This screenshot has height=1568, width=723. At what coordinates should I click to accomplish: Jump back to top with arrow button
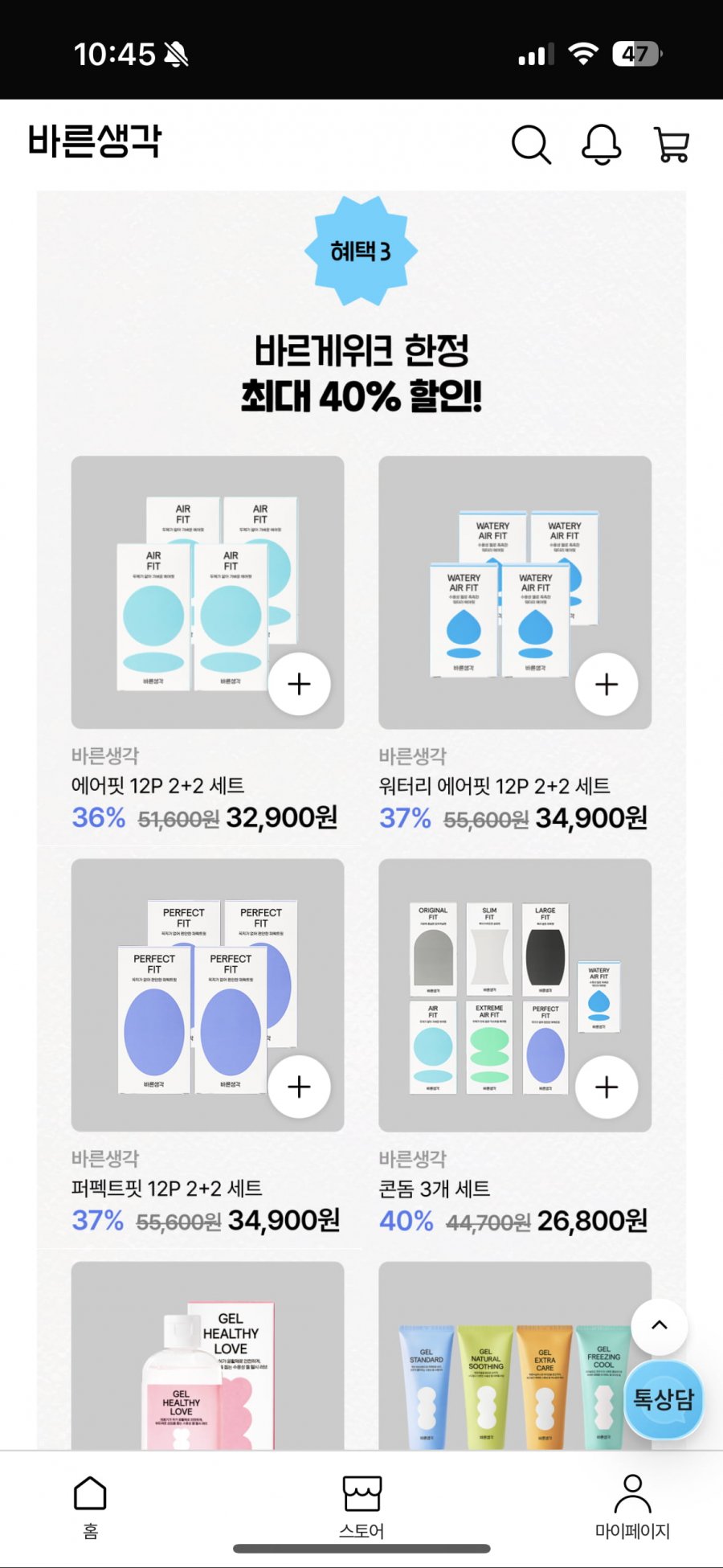[659, 1326]
